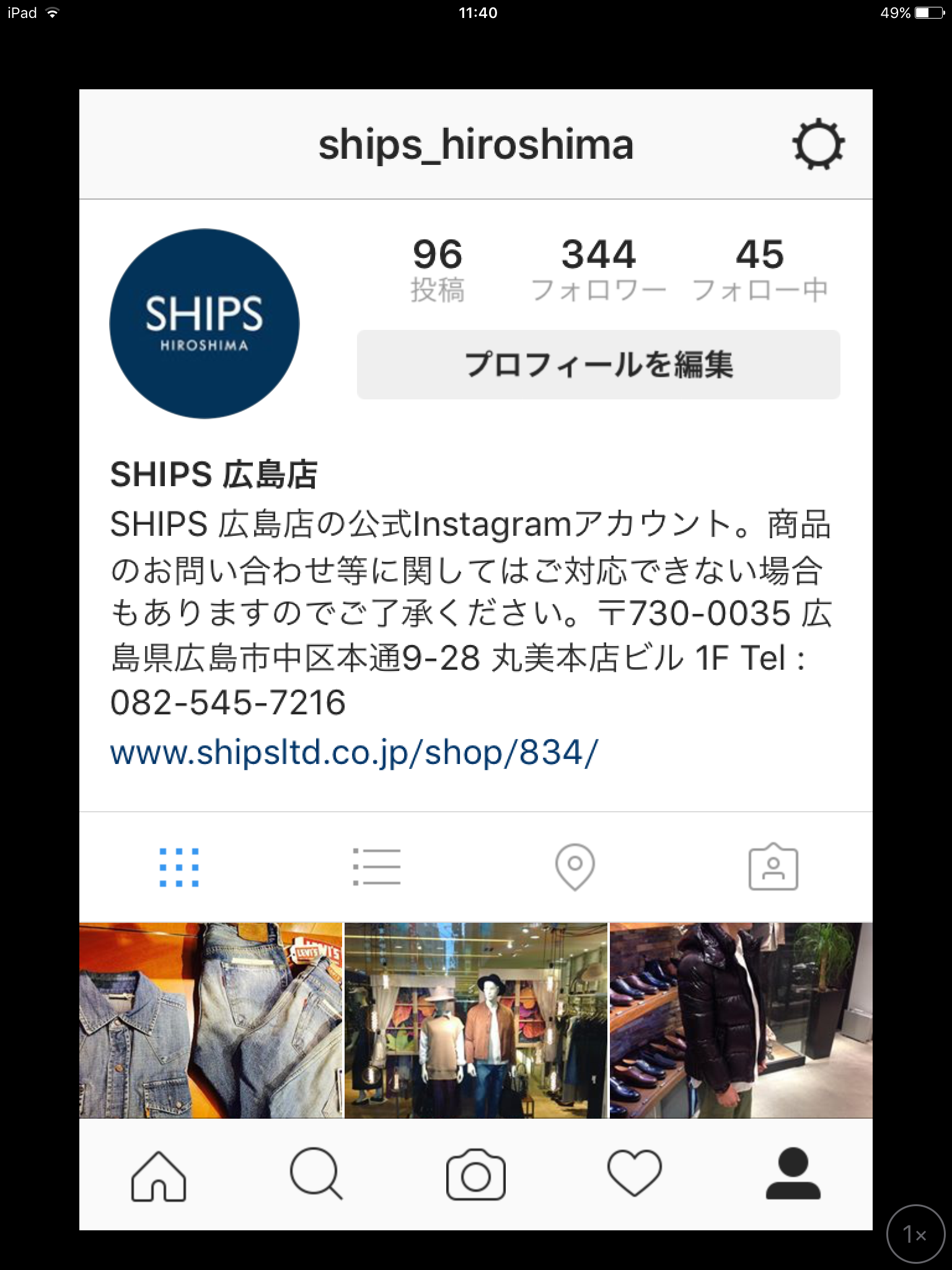Viewport: 952px width, 1270px height.
Task: Tap the プロフィールを編集 button
Action: click(598, 365)
